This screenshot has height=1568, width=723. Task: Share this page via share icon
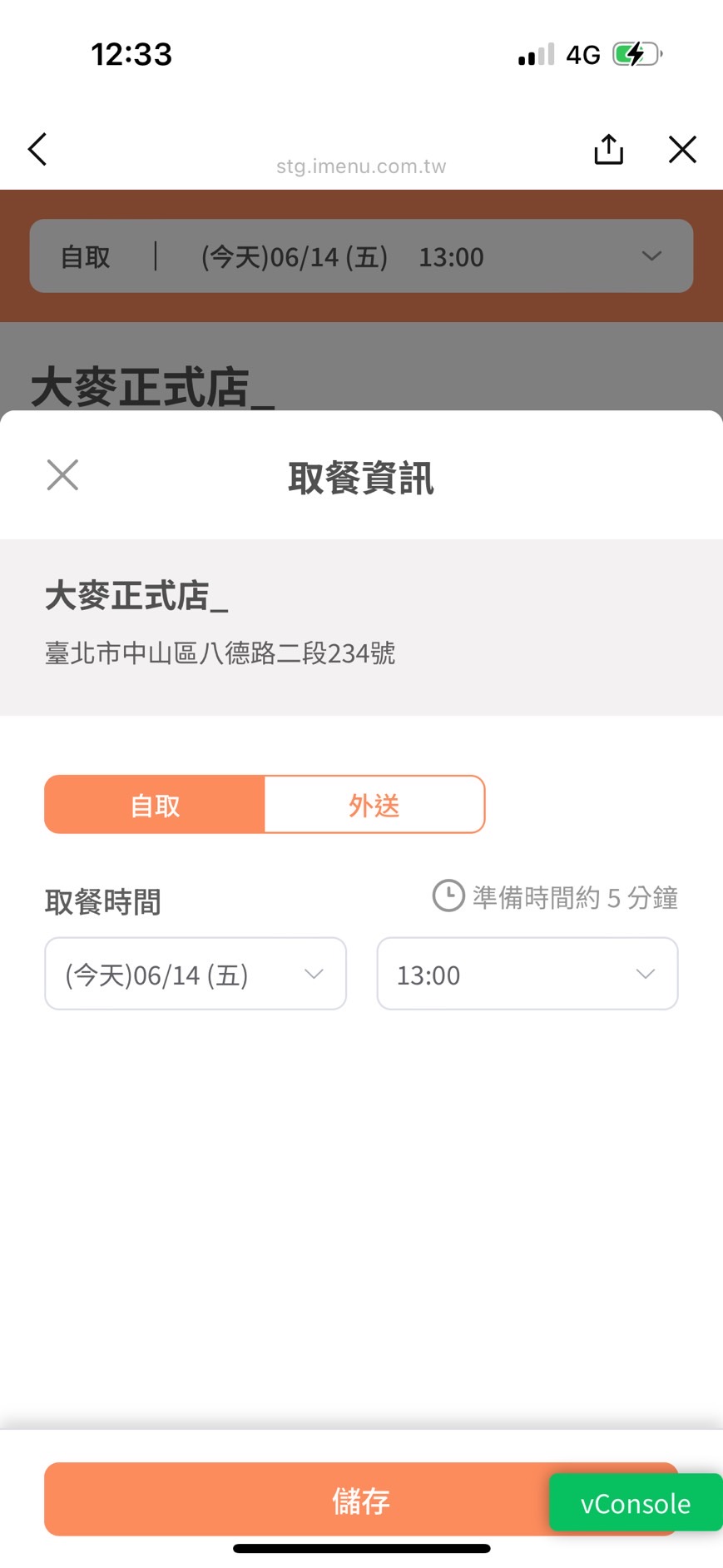click(x=608, y=150)
